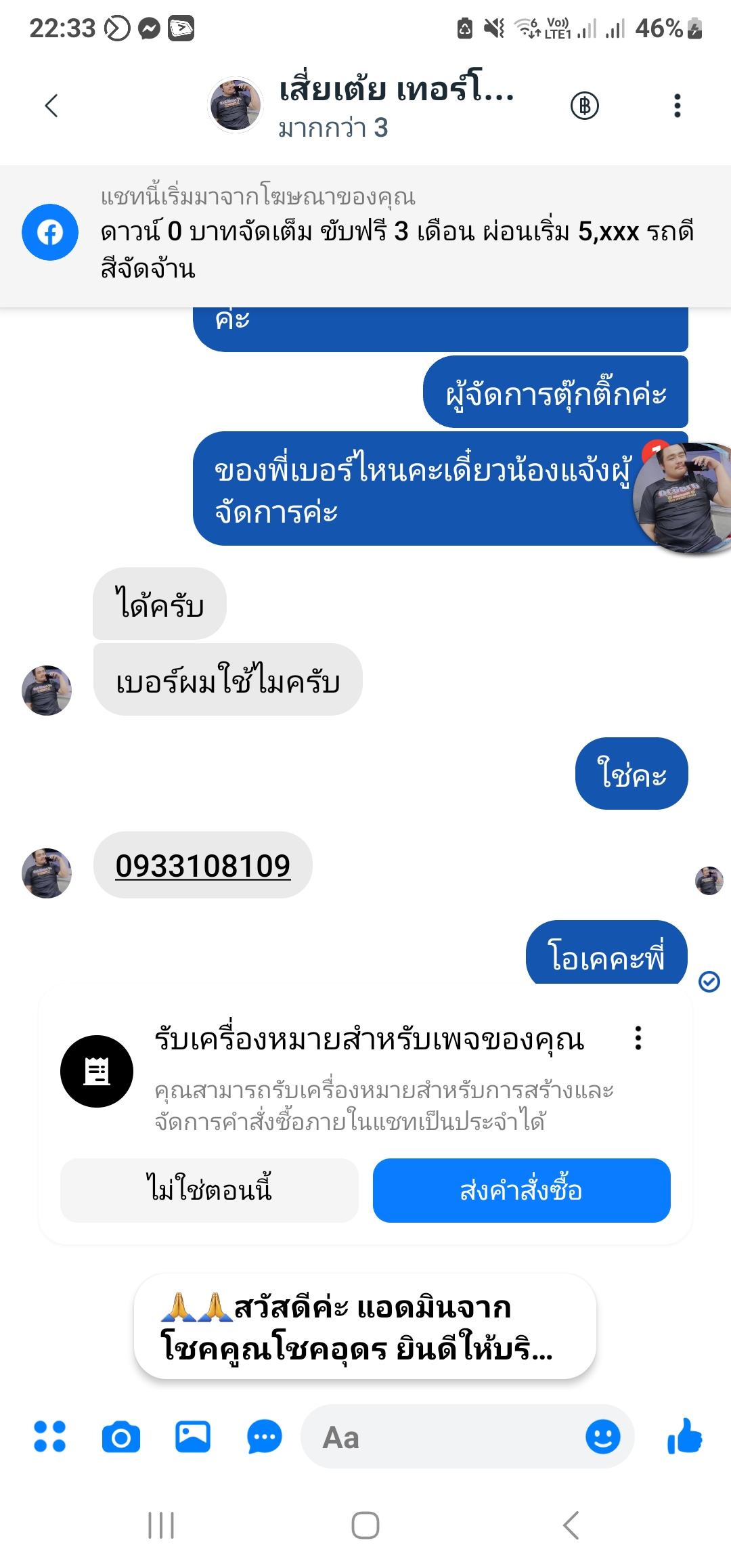
Task: Select the suggested reply สวัสดีค่ะ แอดมินจาก
Action: [x=364, y=1326]
